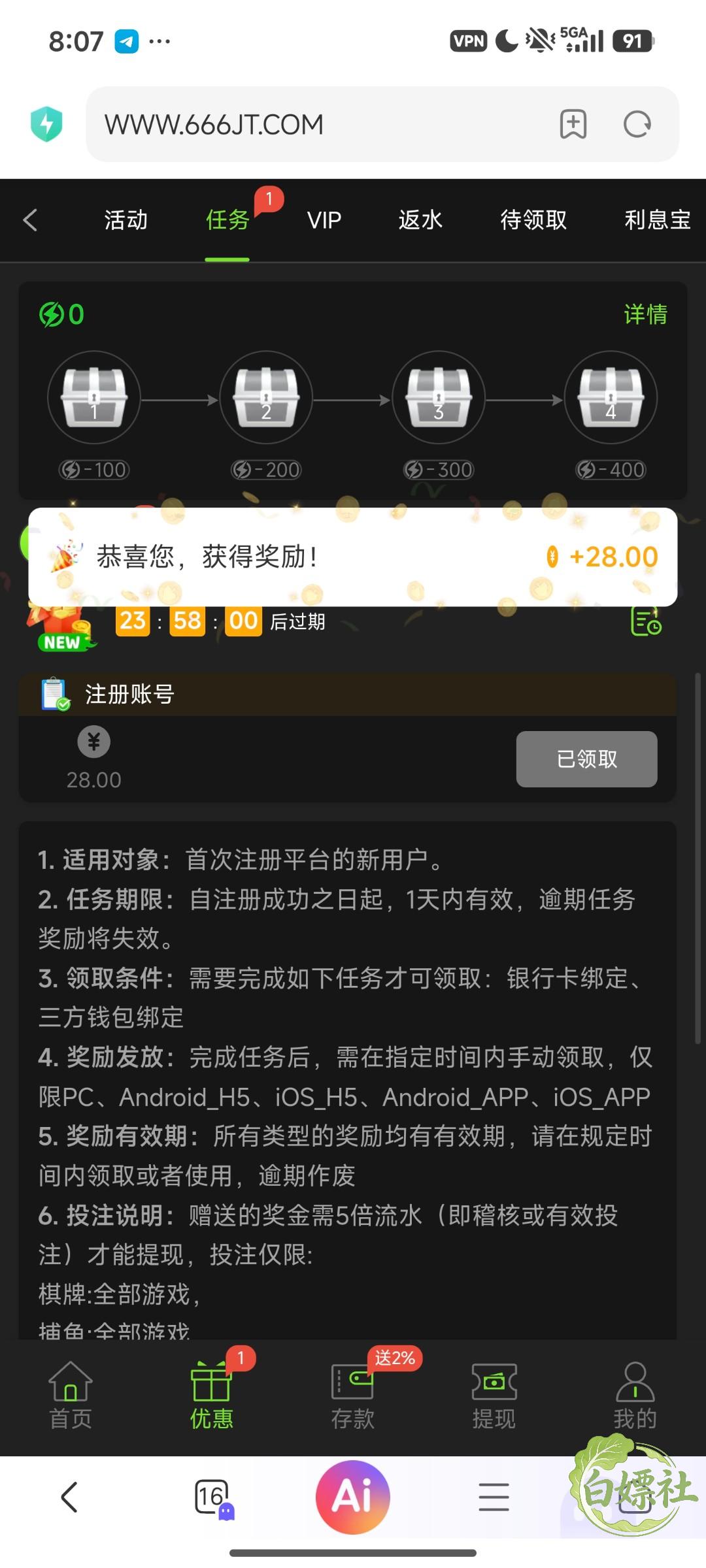Screen dimensions: 706x1568
Task: Open the task records icon
Action: pyautogui.click(x=646, y=621)
